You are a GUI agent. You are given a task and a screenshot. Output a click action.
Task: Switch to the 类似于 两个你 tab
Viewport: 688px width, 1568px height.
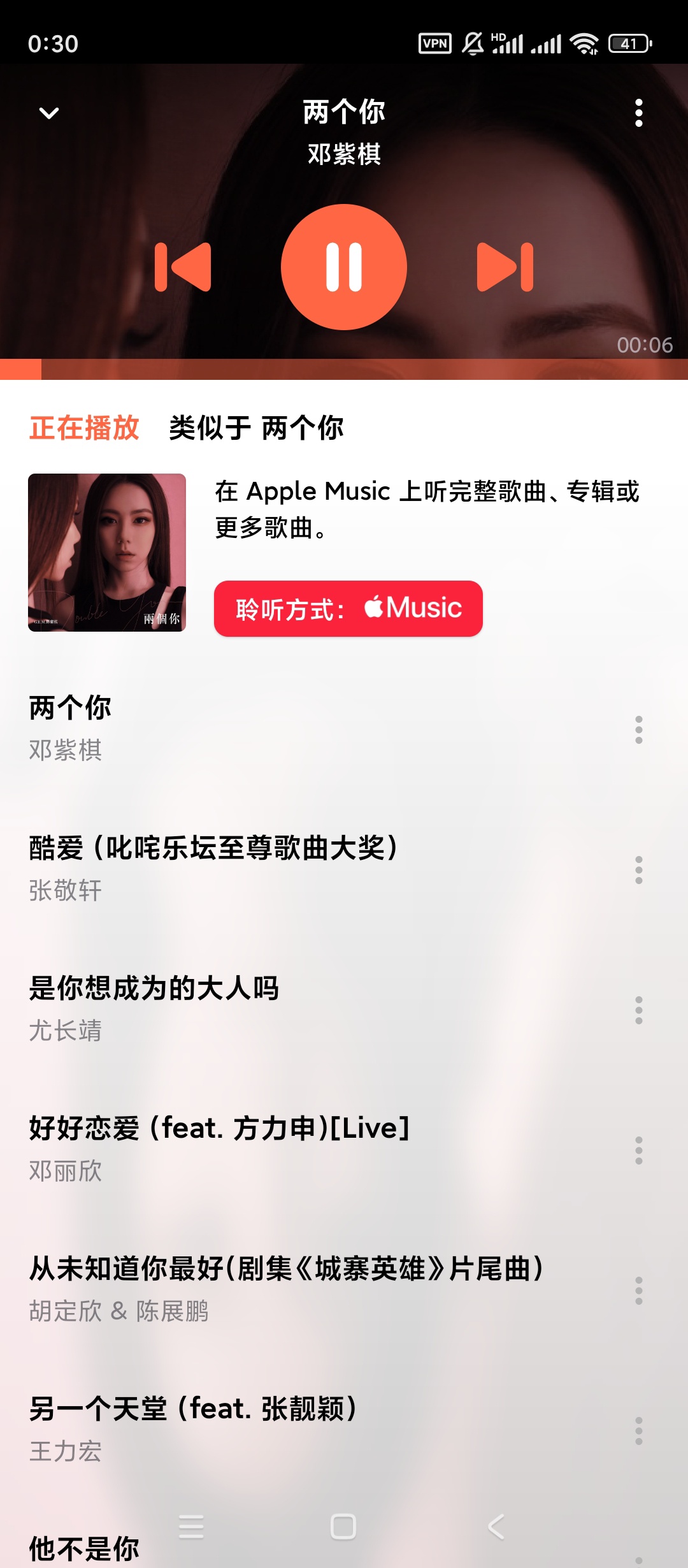[x=256, y=428]
